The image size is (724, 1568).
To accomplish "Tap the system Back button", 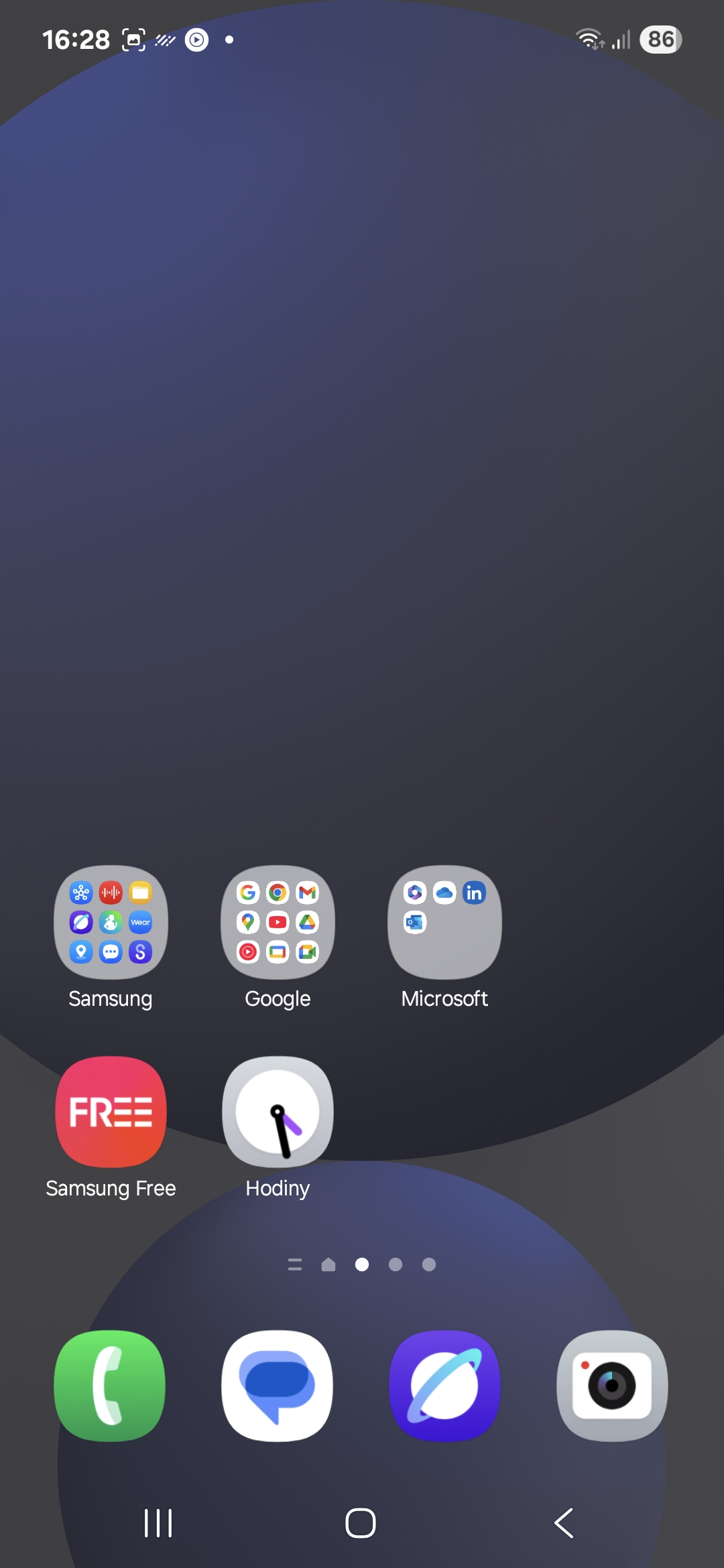I will click(x=564, y=1523).
